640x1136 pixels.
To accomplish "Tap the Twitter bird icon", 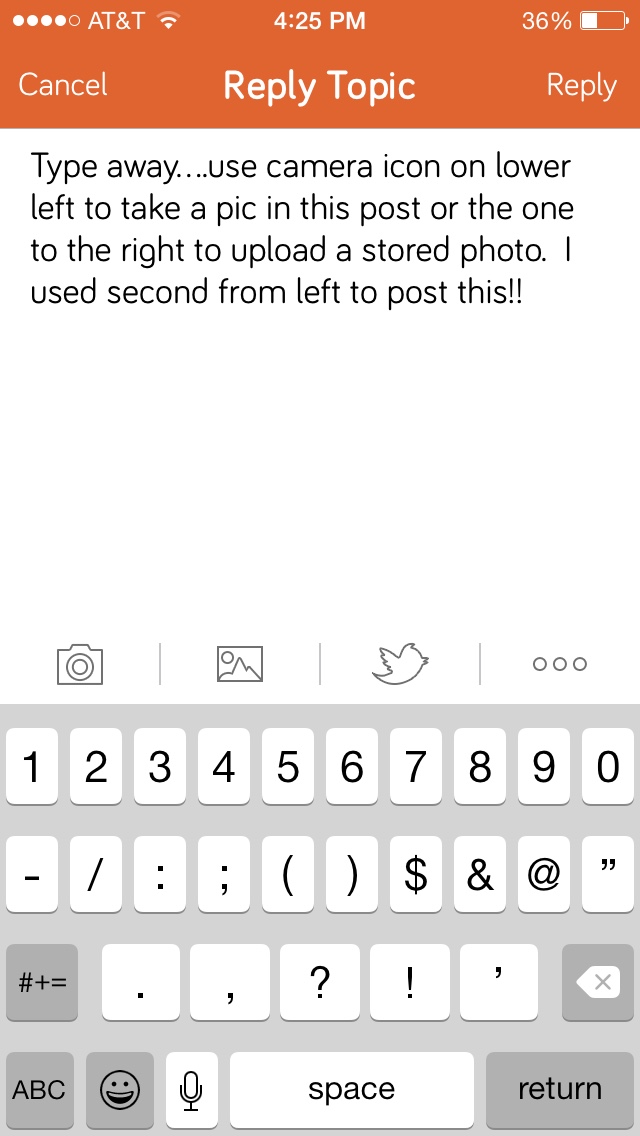I will 400,664.
